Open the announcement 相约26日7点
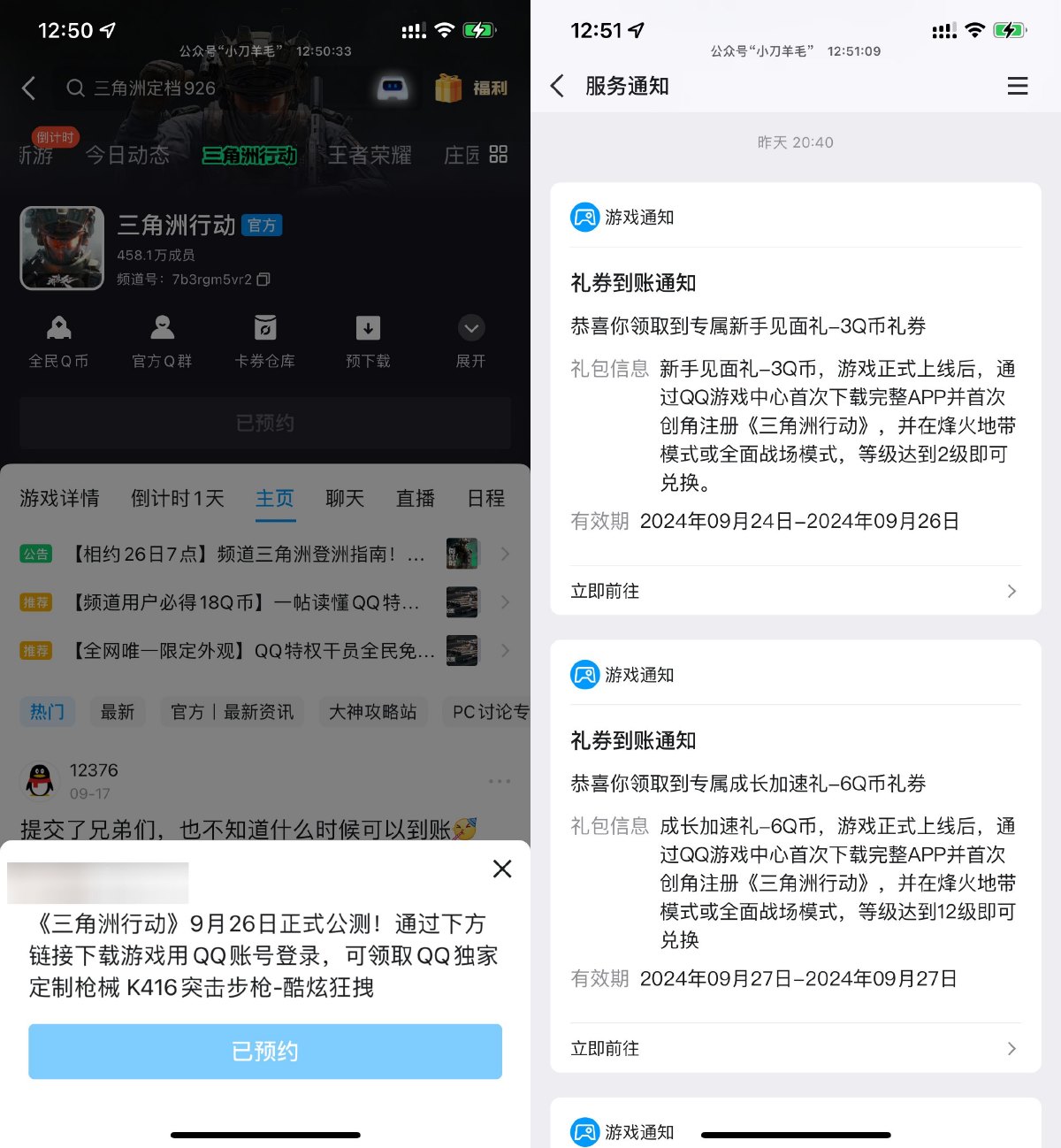The height and width of the screenshot is (1148, 1061). coord(248,555)
